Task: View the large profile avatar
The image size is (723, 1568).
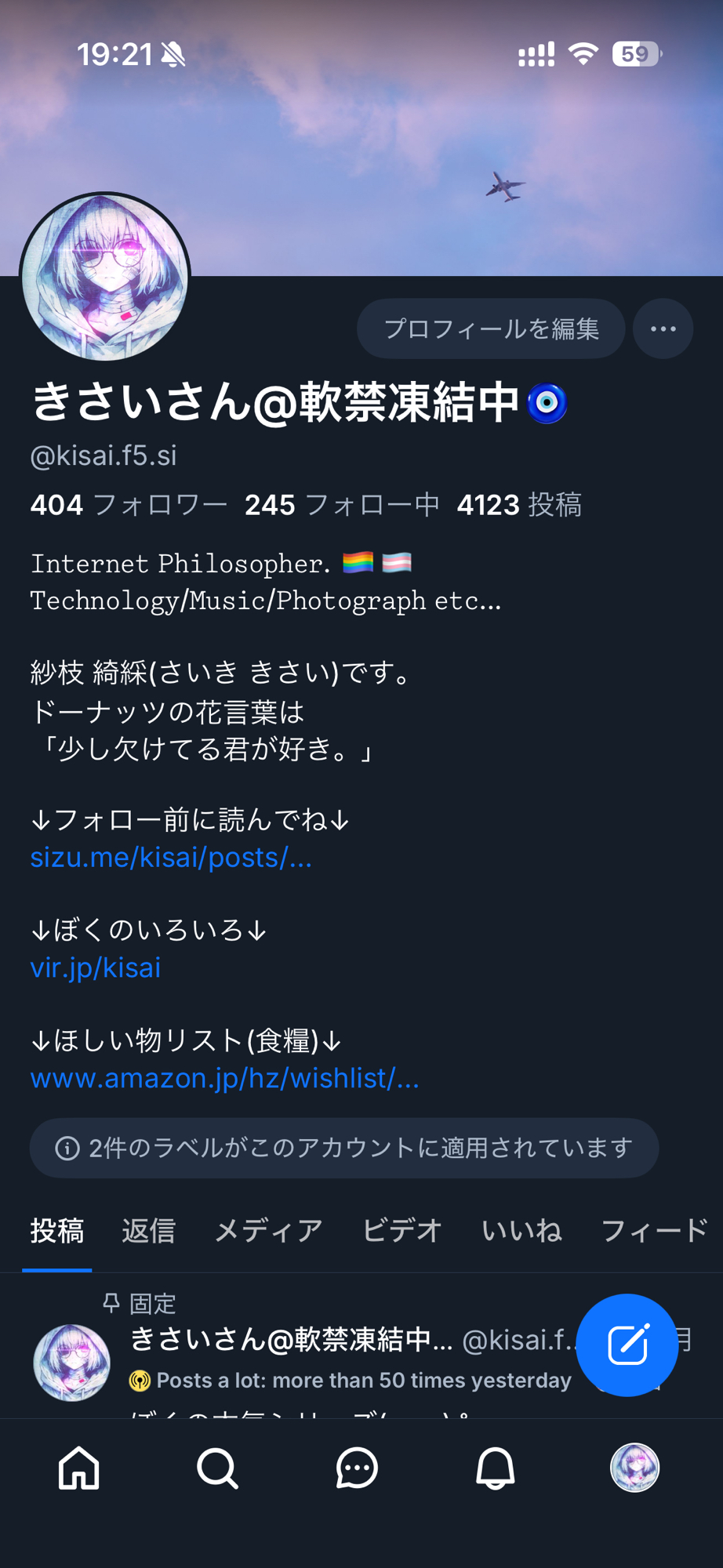Action: point(105,278)
